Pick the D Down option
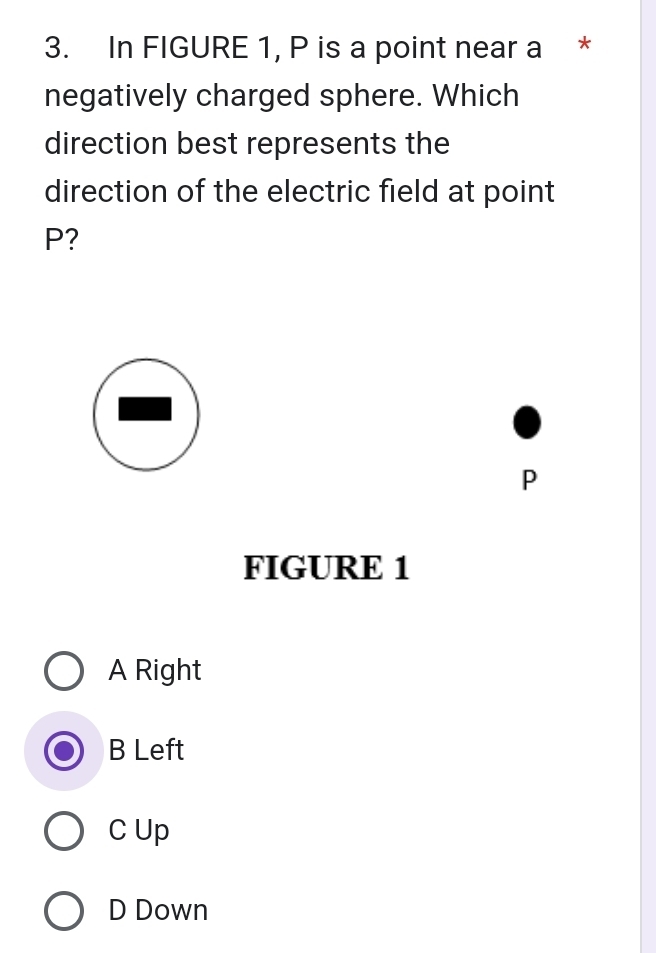Viewport: 656px width, 953px height. [65, 911]
